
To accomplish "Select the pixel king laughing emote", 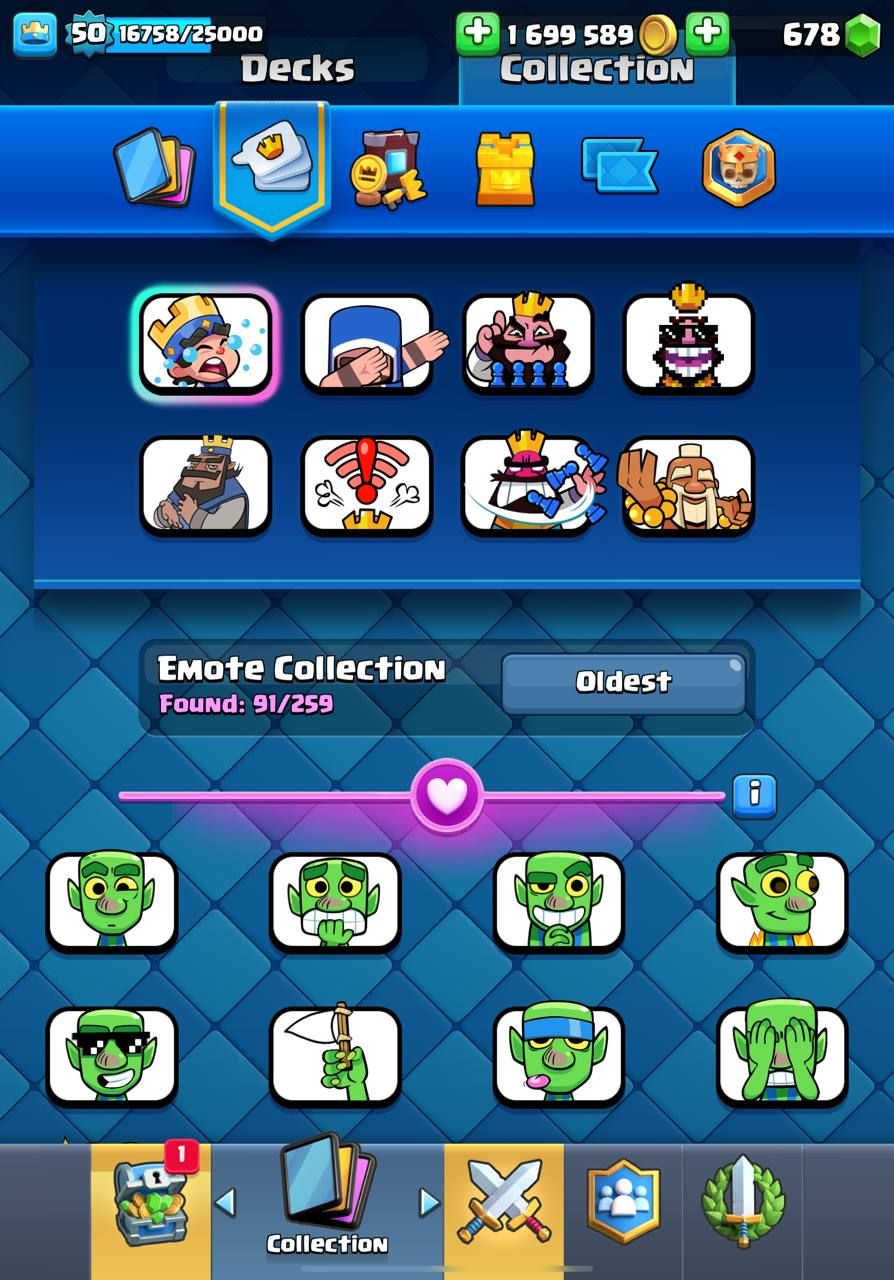I will point(688,343).
